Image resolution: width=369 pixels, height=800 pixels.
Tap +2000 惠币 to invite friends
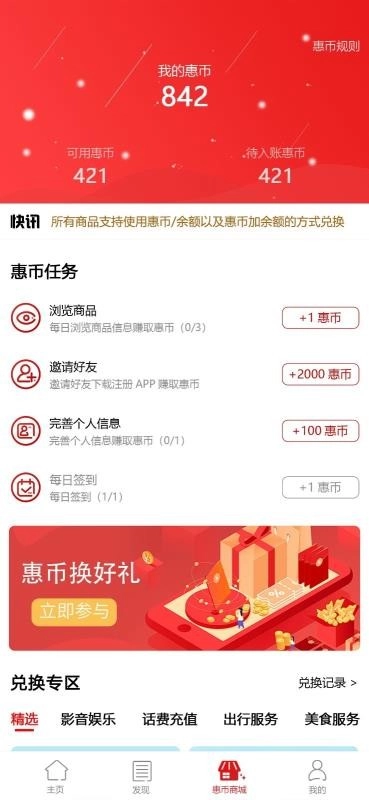tap(321, 374)
